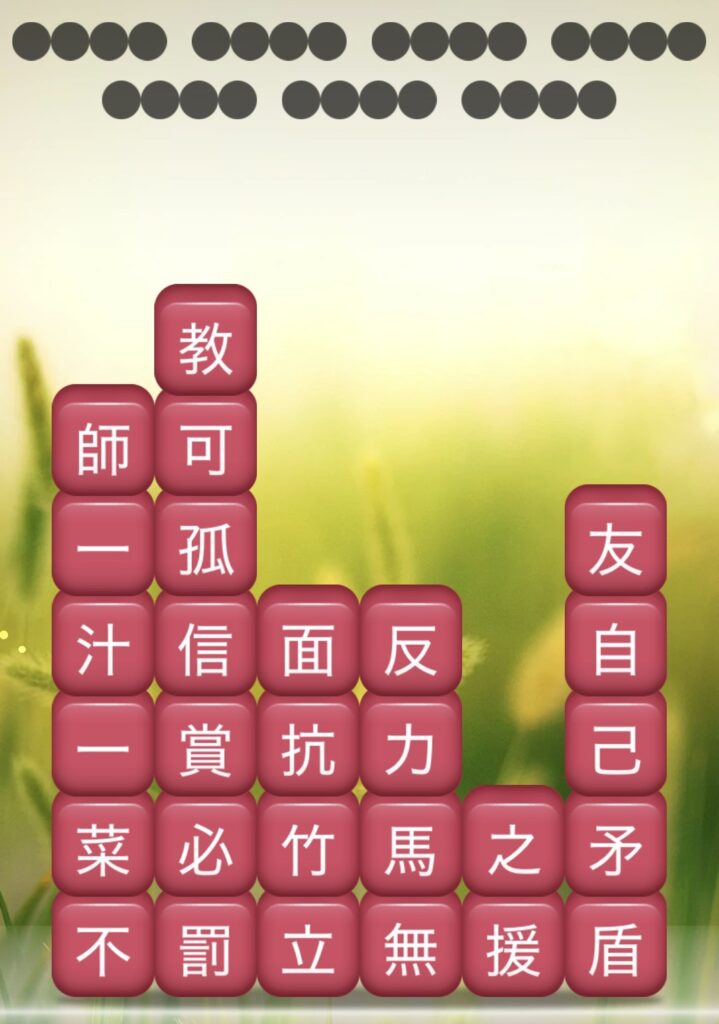Tap the 汁 block
The image size is (719, 1024).
click(x=103, y=650)
